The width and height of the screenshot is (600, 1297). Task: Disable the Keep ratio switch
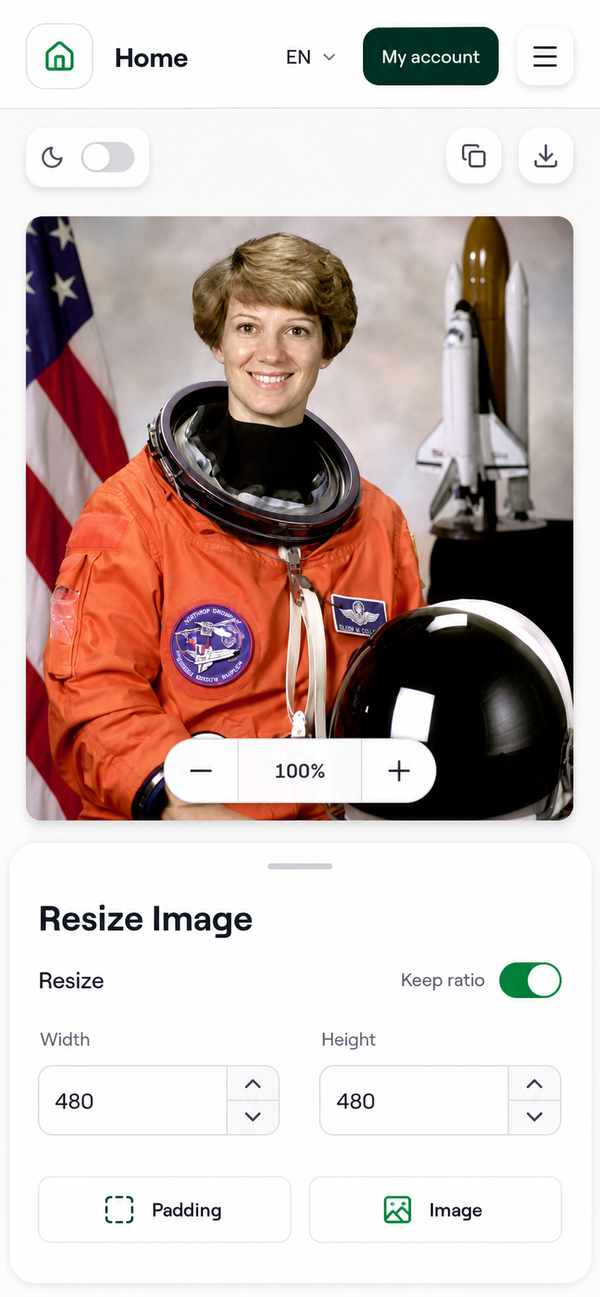530,980
